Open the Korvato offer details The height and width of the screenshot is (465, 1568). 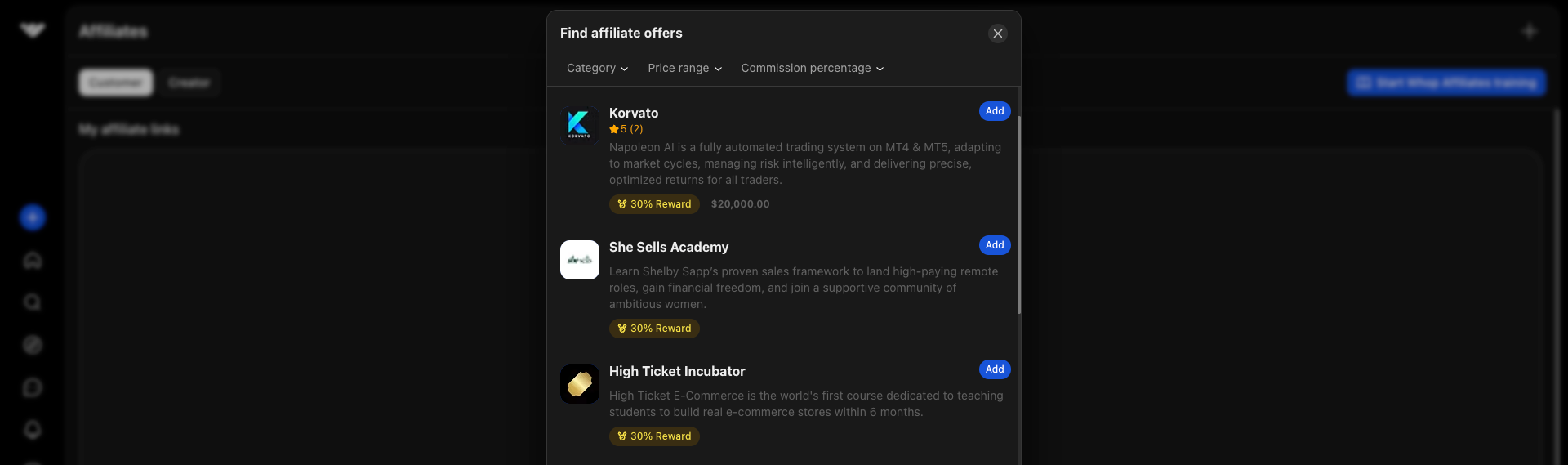[634, 114]
